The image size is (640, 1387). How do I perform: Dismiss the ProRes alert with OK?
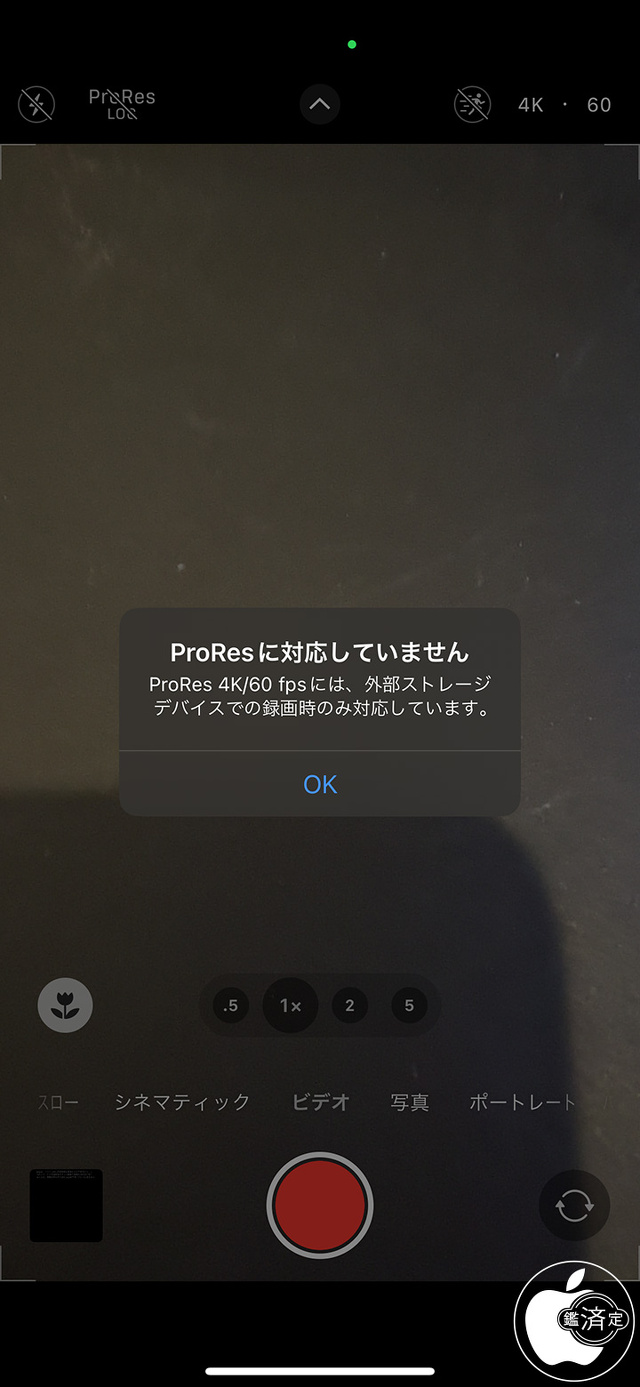coord(320,784)
